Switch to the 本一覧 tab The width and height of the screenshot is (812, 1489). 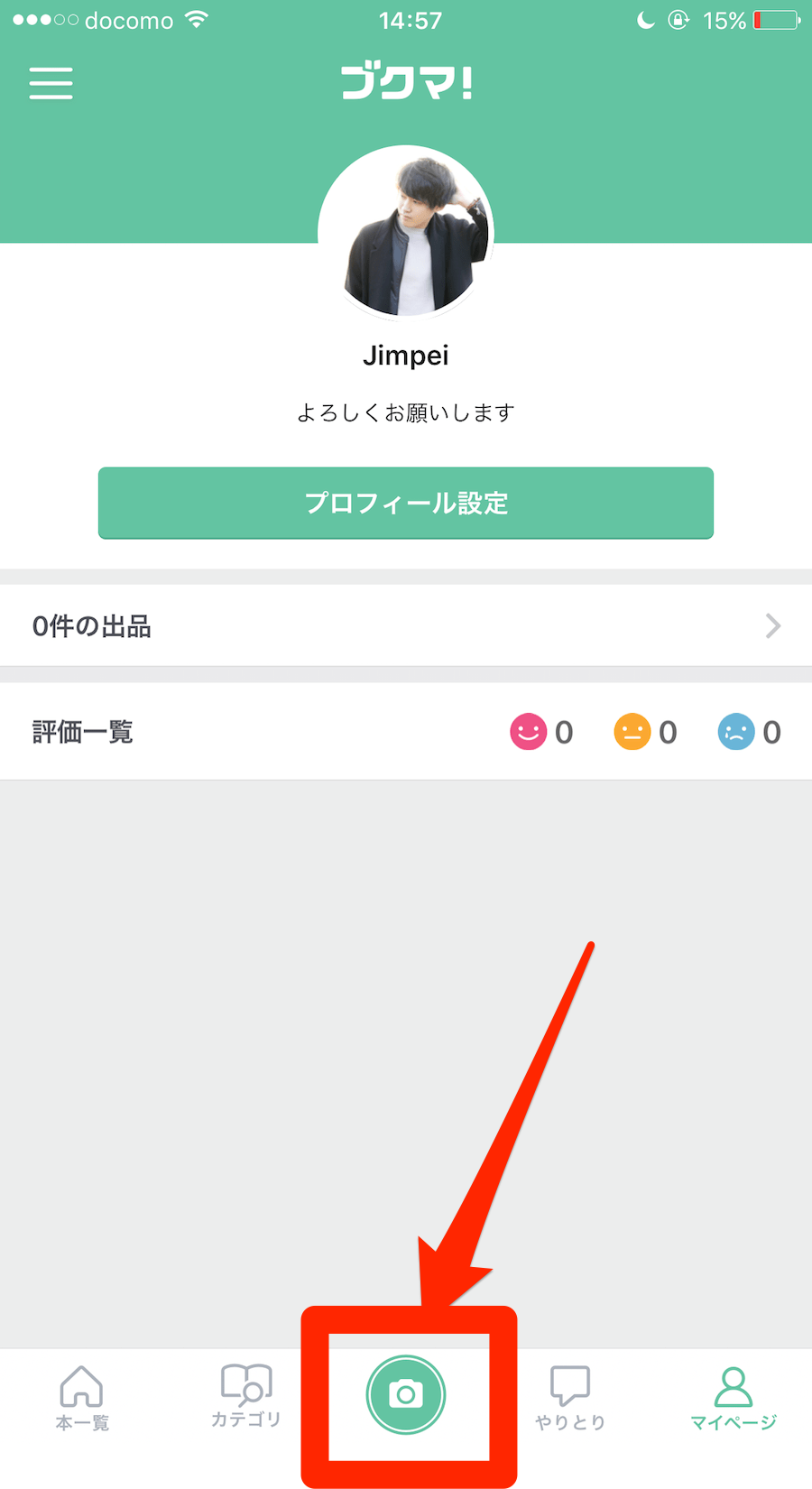tap(82, 1397)
